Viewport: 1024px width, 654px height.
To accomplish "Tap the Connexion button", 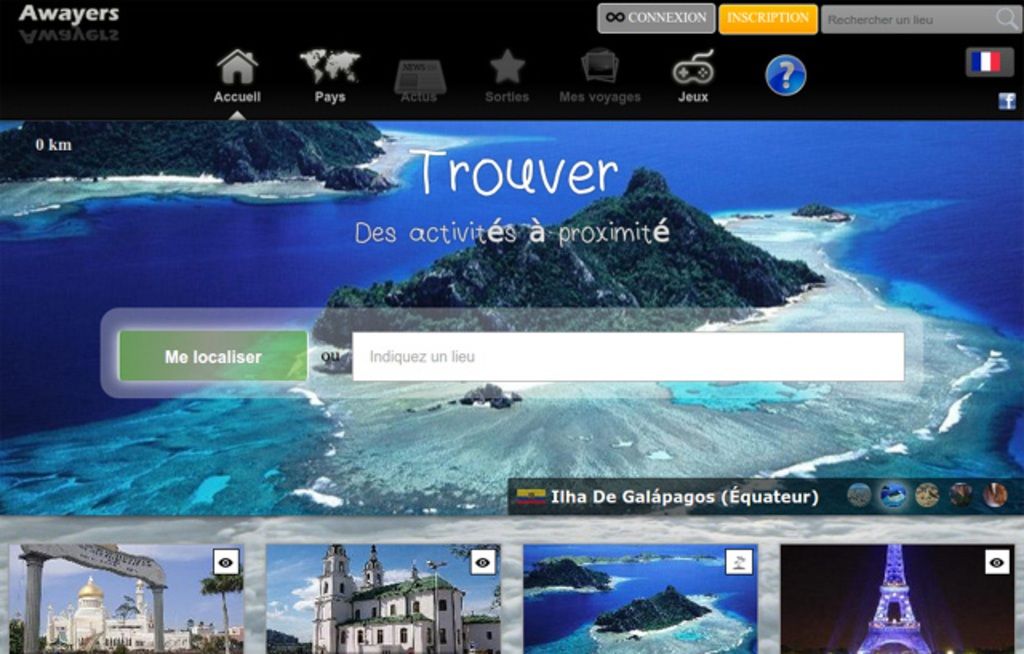I will coord(656,18).
